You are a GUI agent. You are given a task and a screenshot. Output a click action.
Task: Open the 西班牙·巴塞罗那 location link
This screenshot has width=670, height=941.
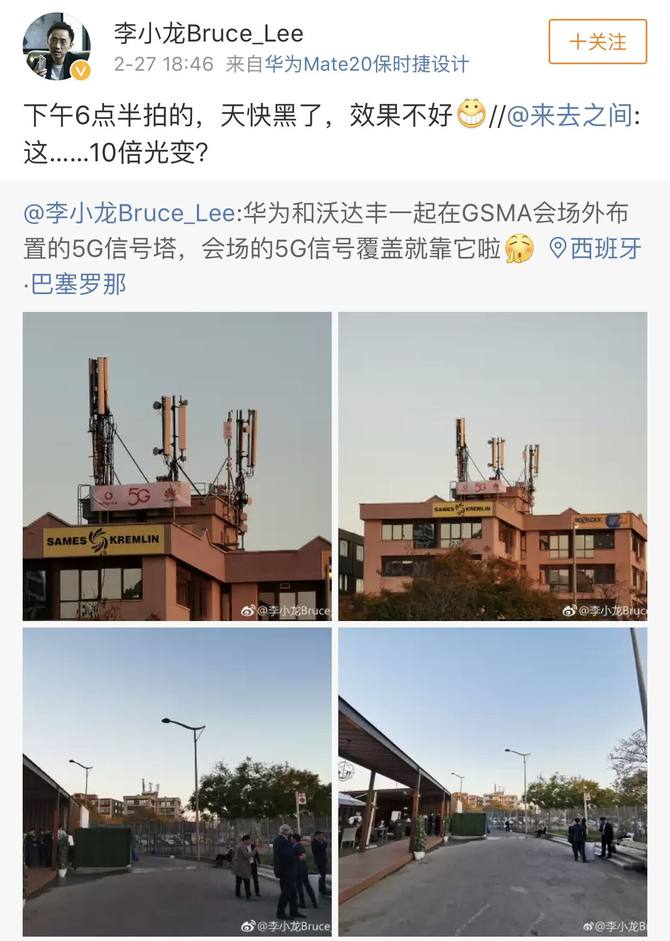pyautogui.click(x=597, y=249)
